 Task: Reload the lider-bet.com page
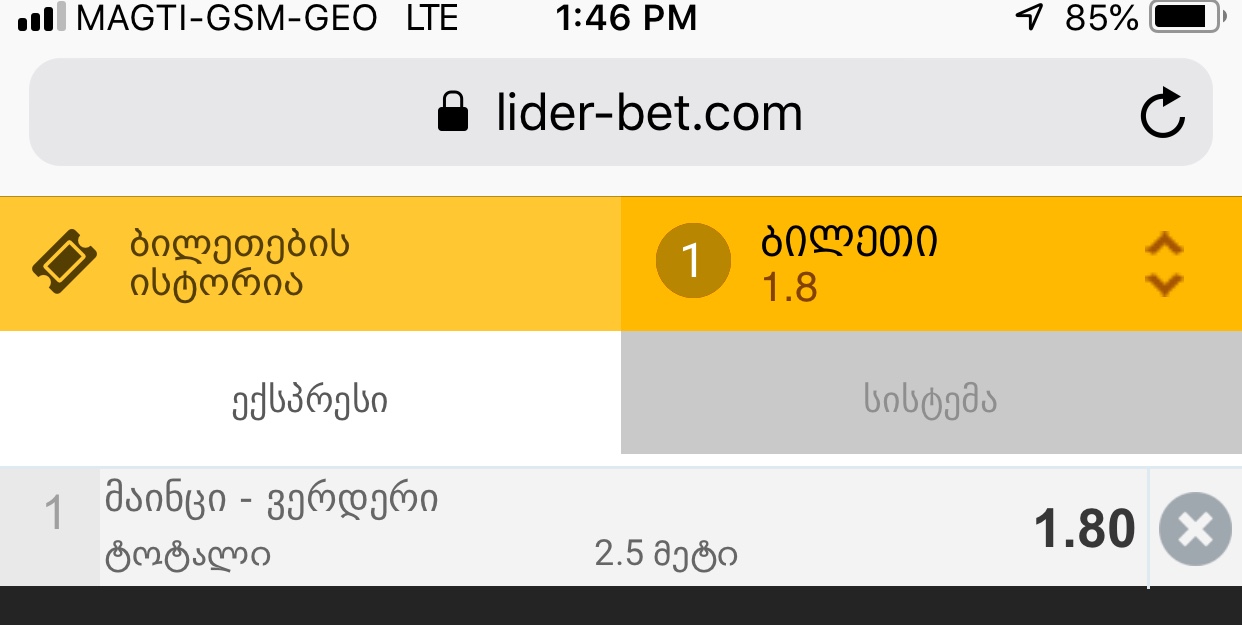click(1162, 113)
